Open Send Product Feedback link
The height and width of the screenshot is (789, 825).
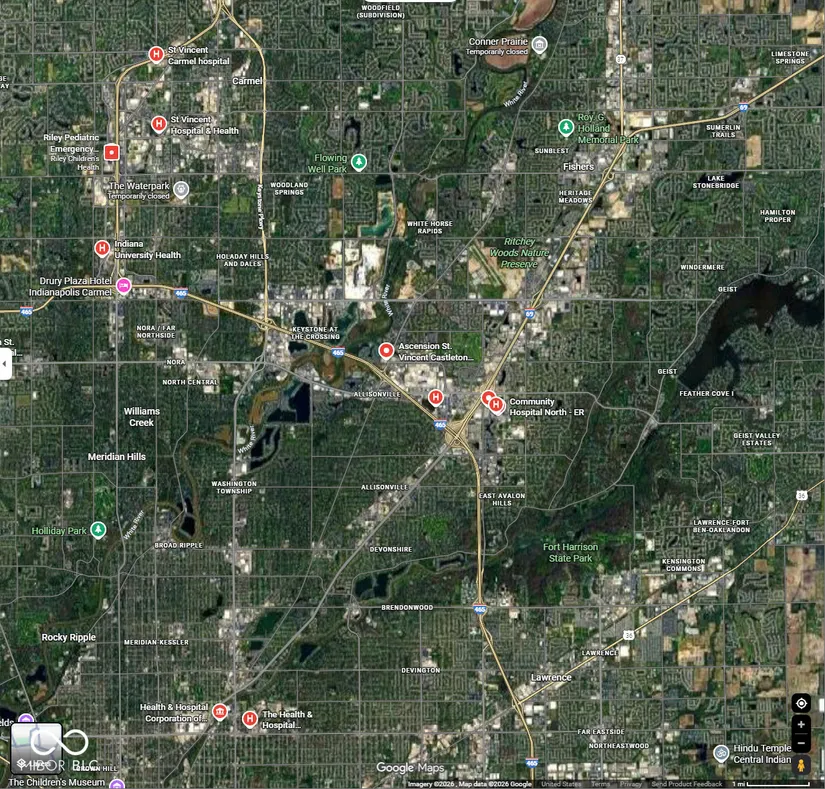point(686,784)
